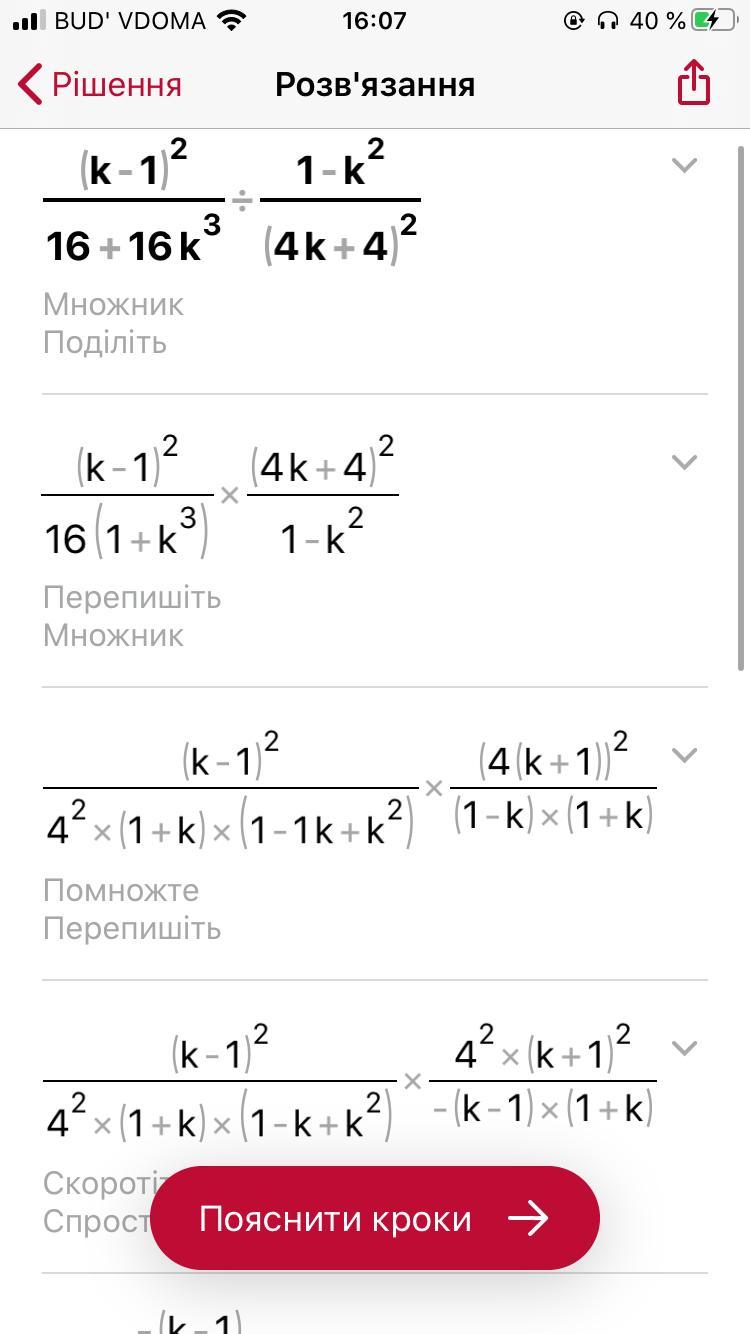The height and width of the screenshot is (1334, 750).
Task: Expand the Помножте Перепишіть step
Action: [684, 755]
